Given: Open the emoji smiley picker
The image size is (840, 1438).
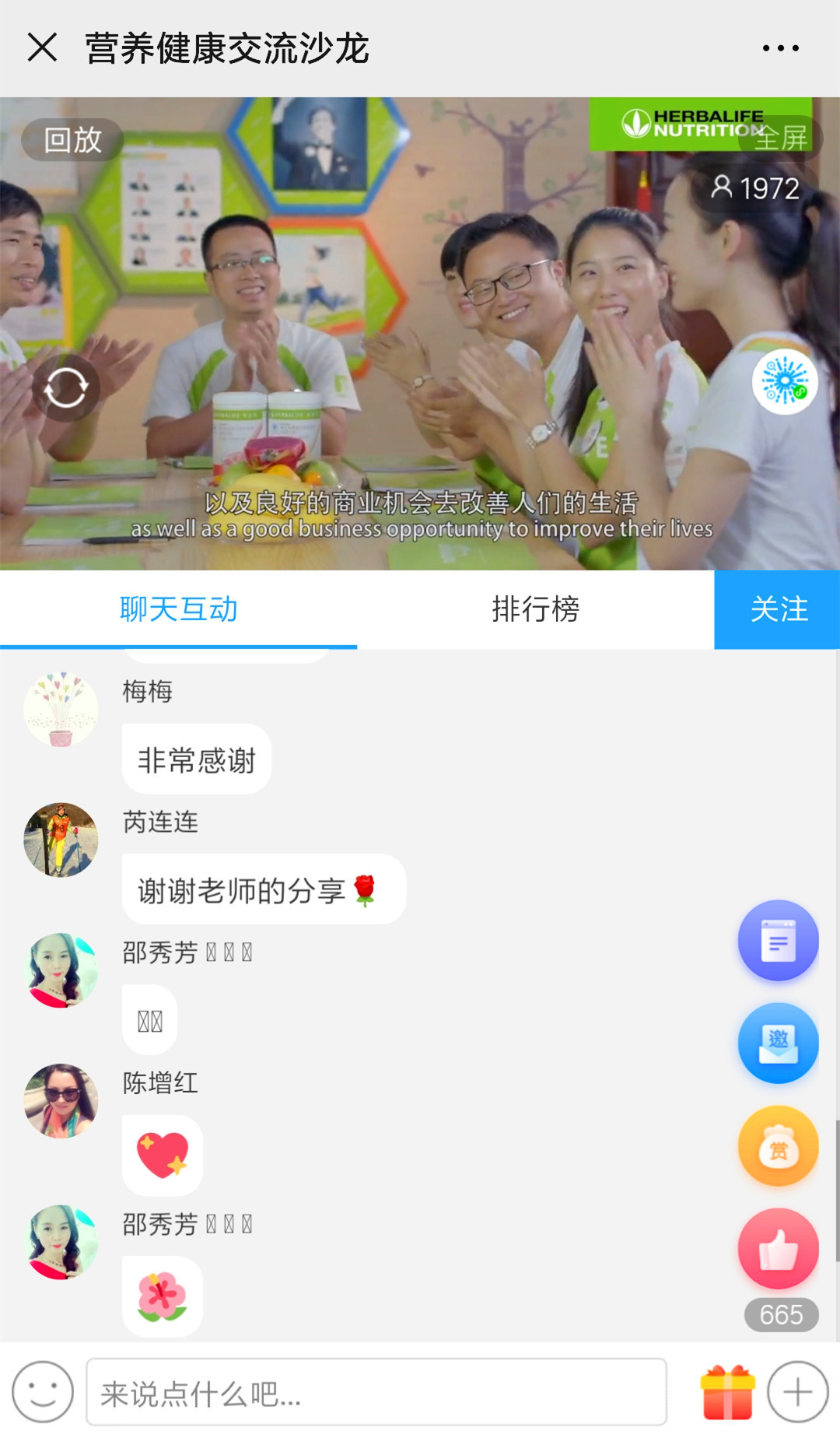Looking at the screenshot, I should 43,1393.
